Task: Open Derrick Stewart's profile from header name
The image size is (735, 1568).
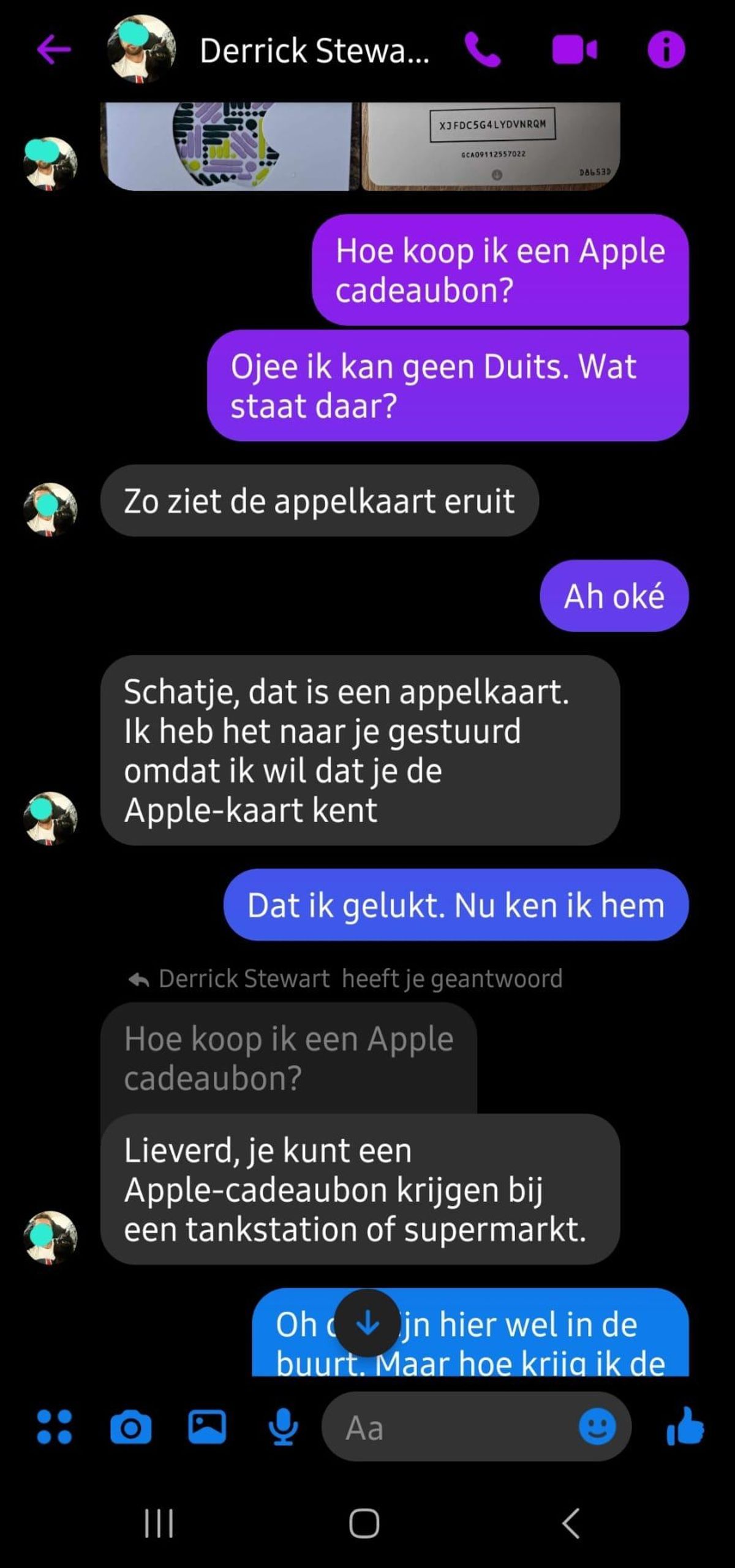Action: coord(314,51)
